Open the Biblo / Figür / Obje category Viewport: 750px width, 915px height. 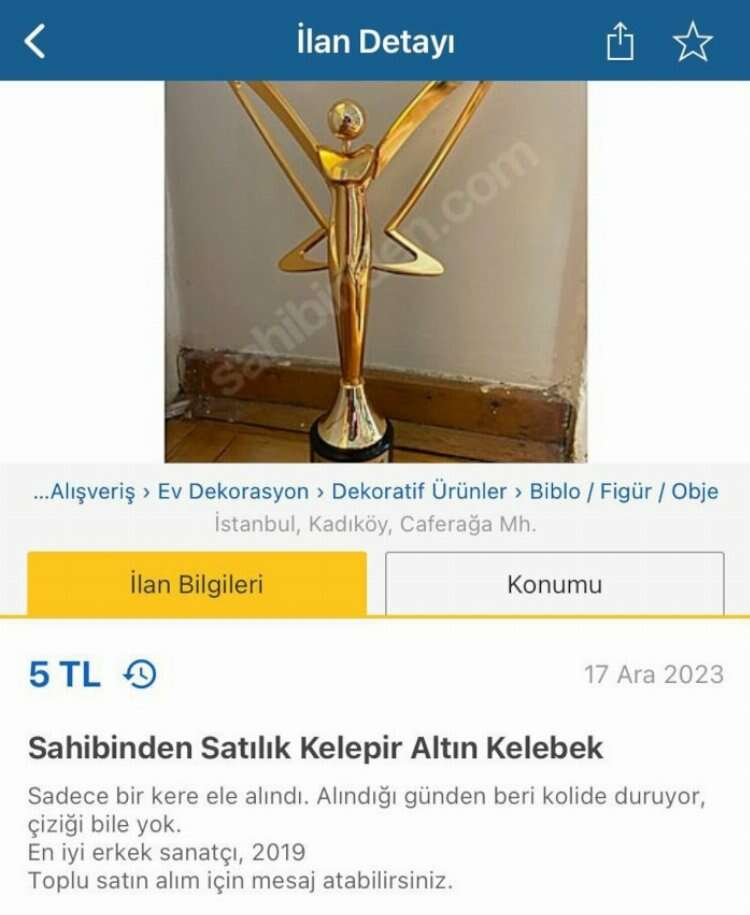pos(624,492)
